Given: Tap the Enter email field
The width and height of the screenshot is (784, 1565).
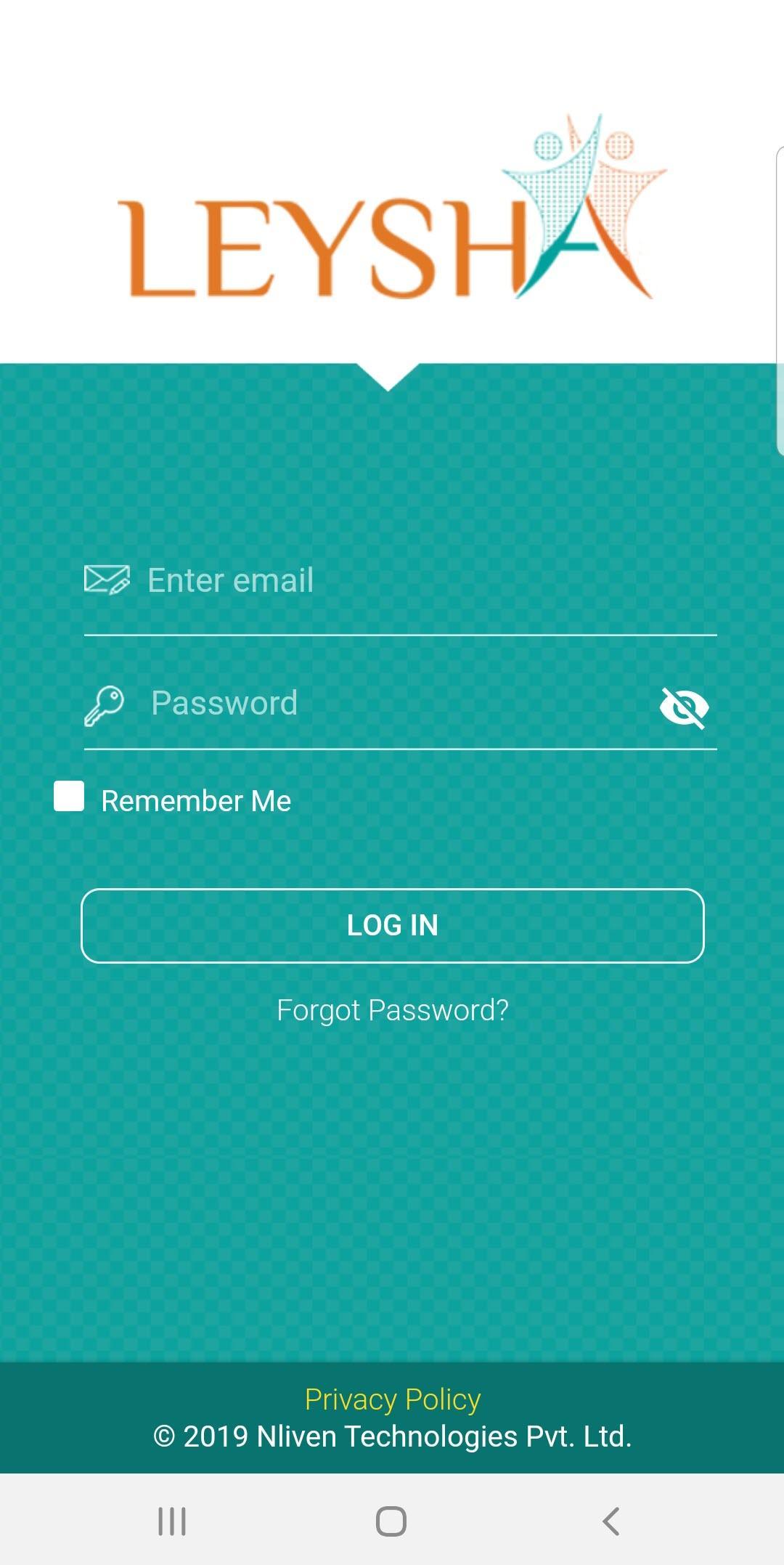Looking at the screenshot, I should [399, 581].
